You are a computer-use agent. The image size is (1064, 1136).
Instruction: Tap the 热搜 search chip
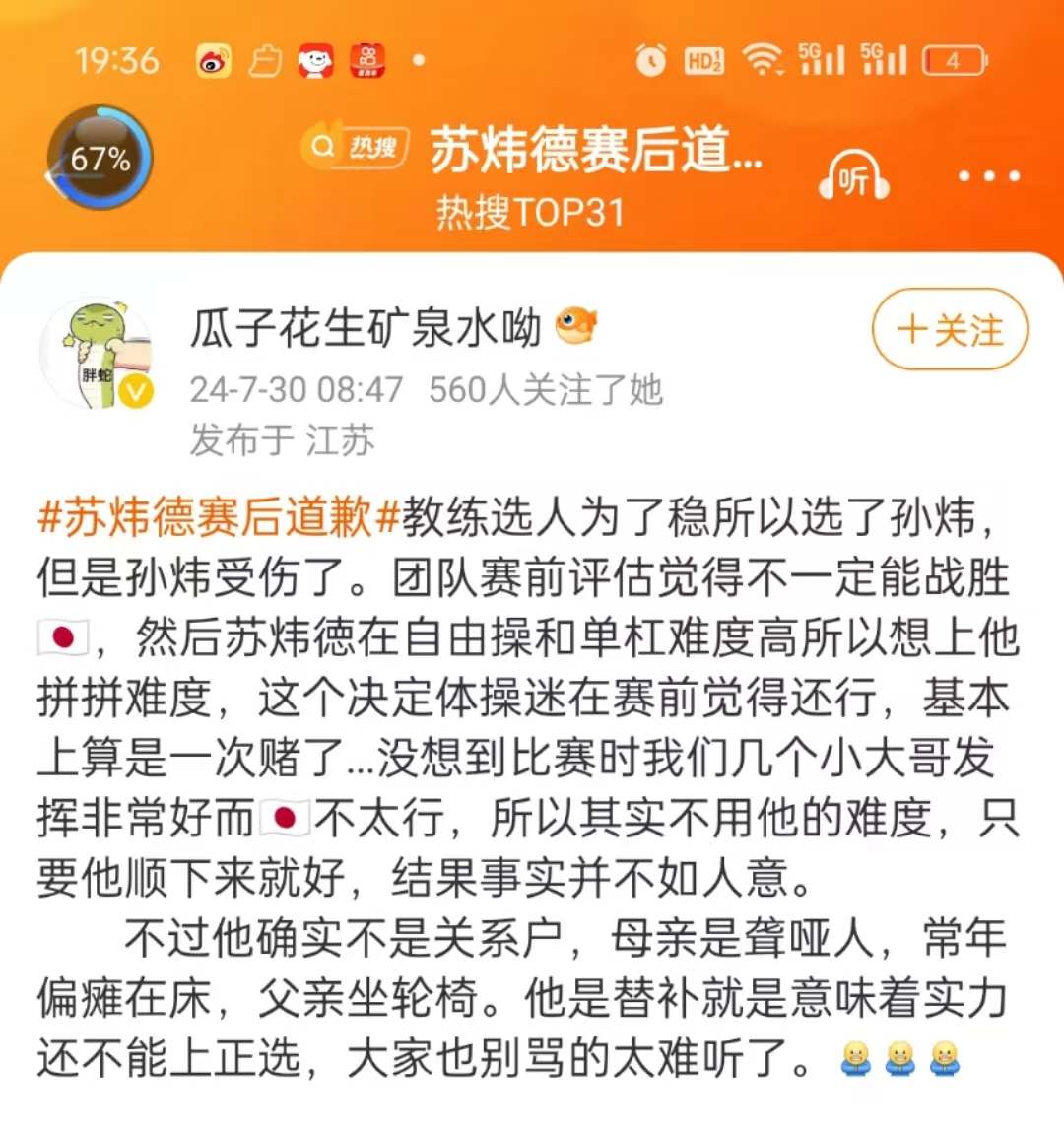point(356,149)
